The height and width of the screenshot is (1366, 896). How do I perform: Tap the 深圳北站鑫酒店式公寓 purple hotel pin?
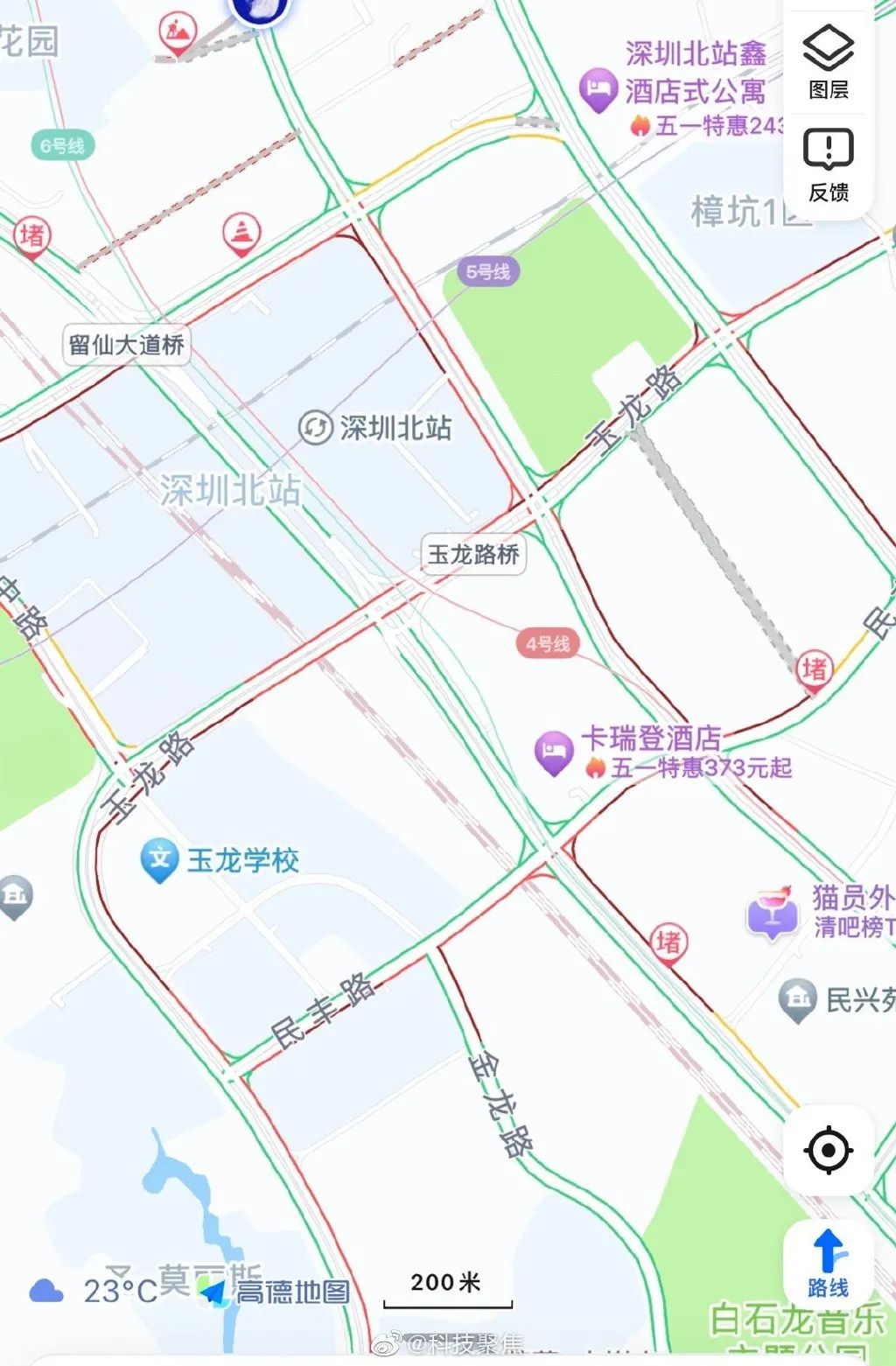pos(597,88)
